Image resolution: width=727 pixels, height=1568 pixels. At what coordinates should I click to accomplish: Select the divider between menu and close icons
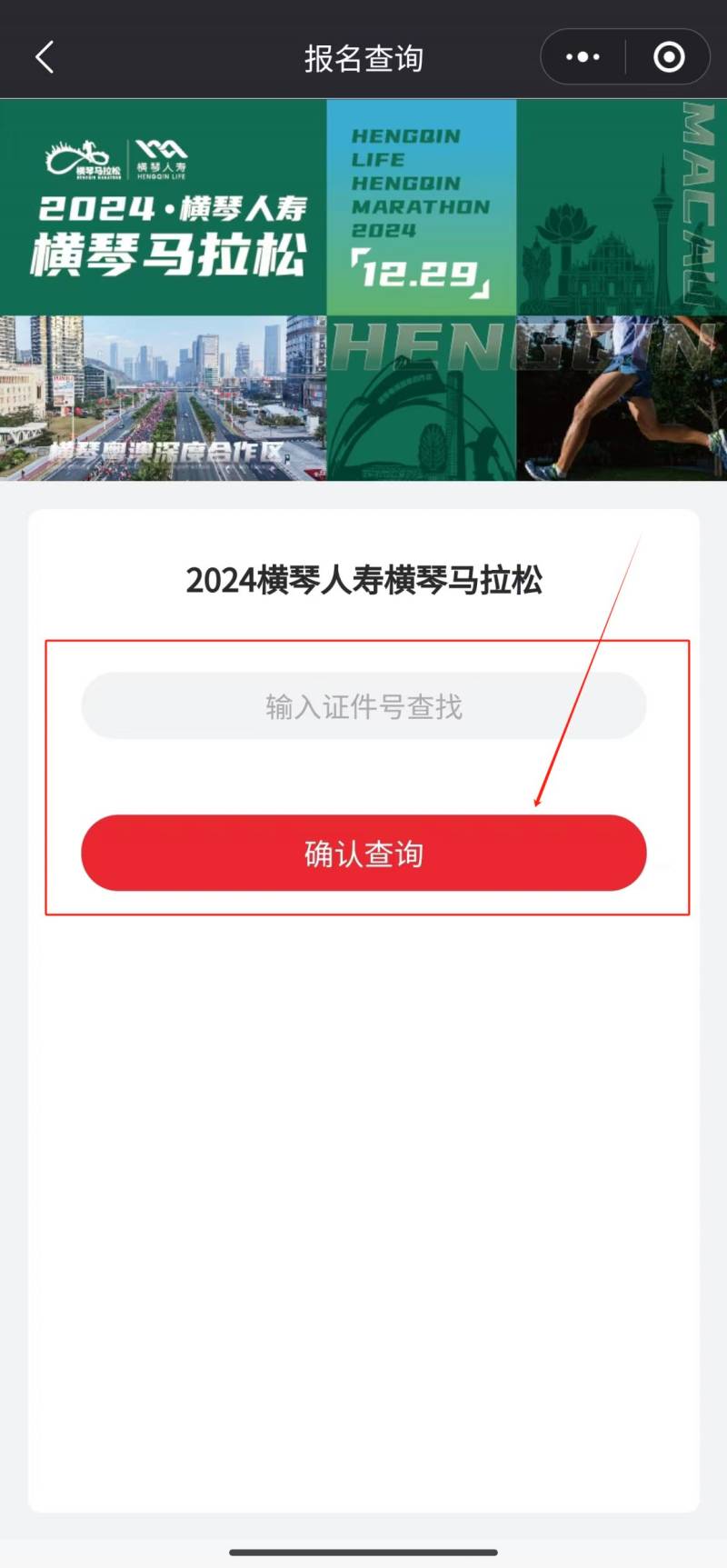pos(624,56)
